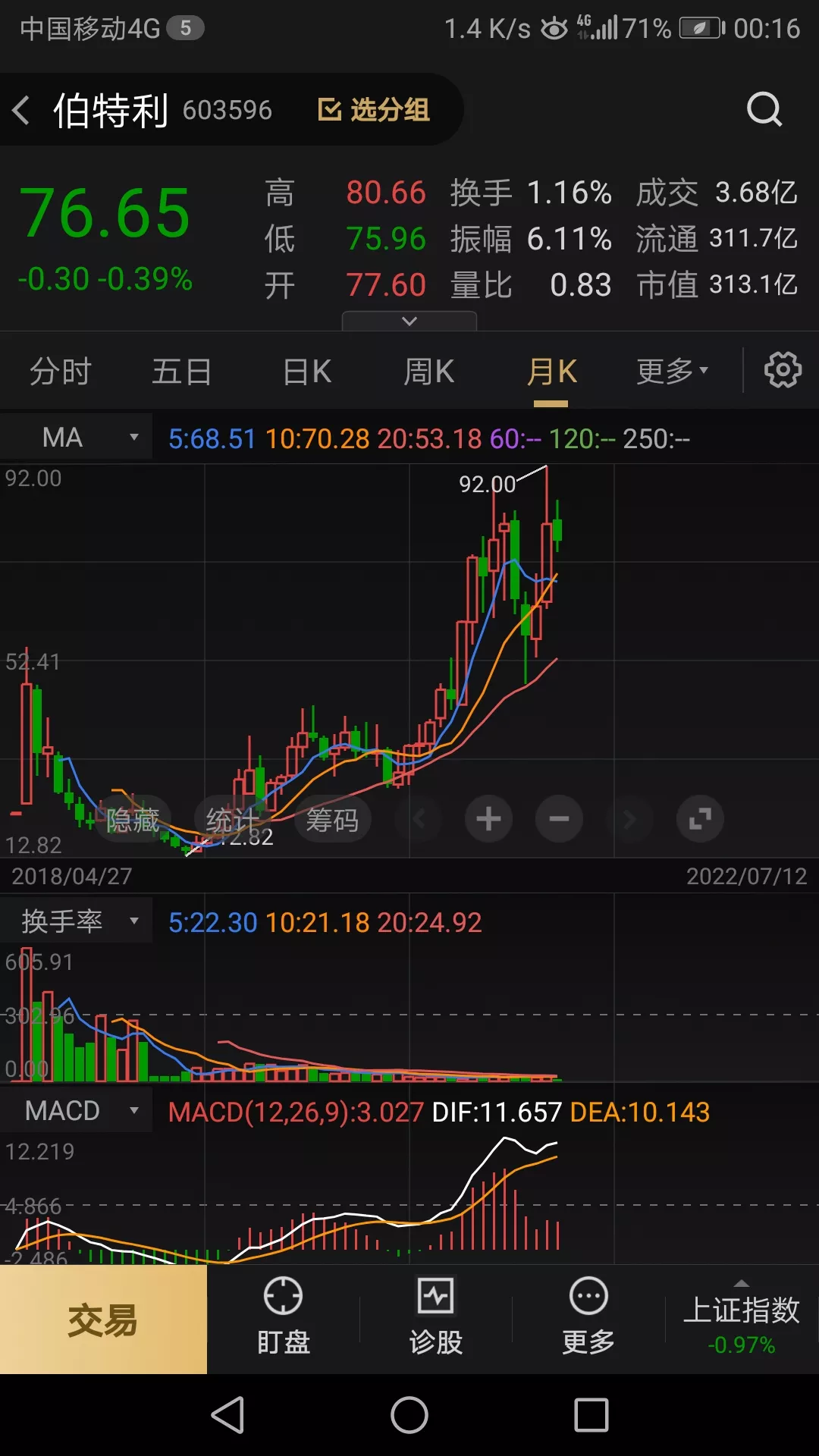Zoom in the K-line chart
819x1456 pixels.
(x=488, y=819)
